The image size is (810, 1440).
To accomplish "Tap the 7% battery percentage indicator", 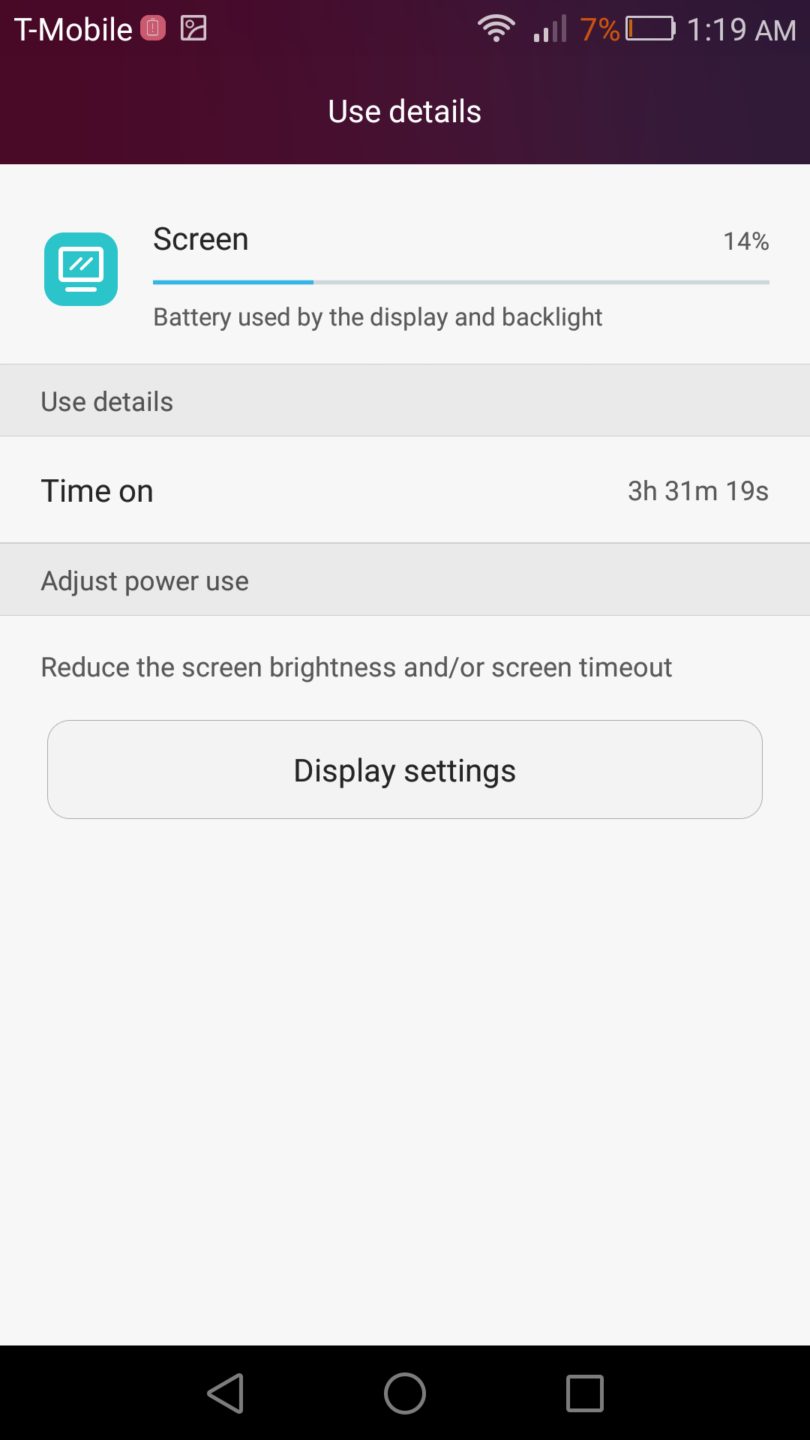I will tap(600, 30).
